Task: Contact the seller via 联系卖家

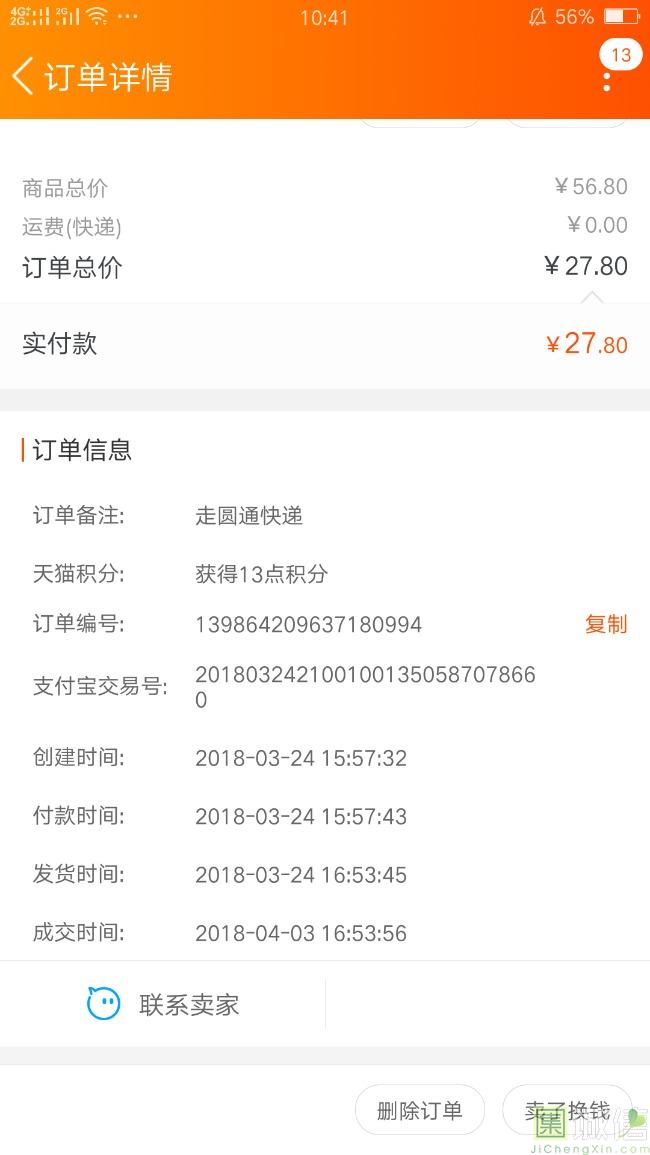Action: pyautogui.click(x=164, y=1004)
